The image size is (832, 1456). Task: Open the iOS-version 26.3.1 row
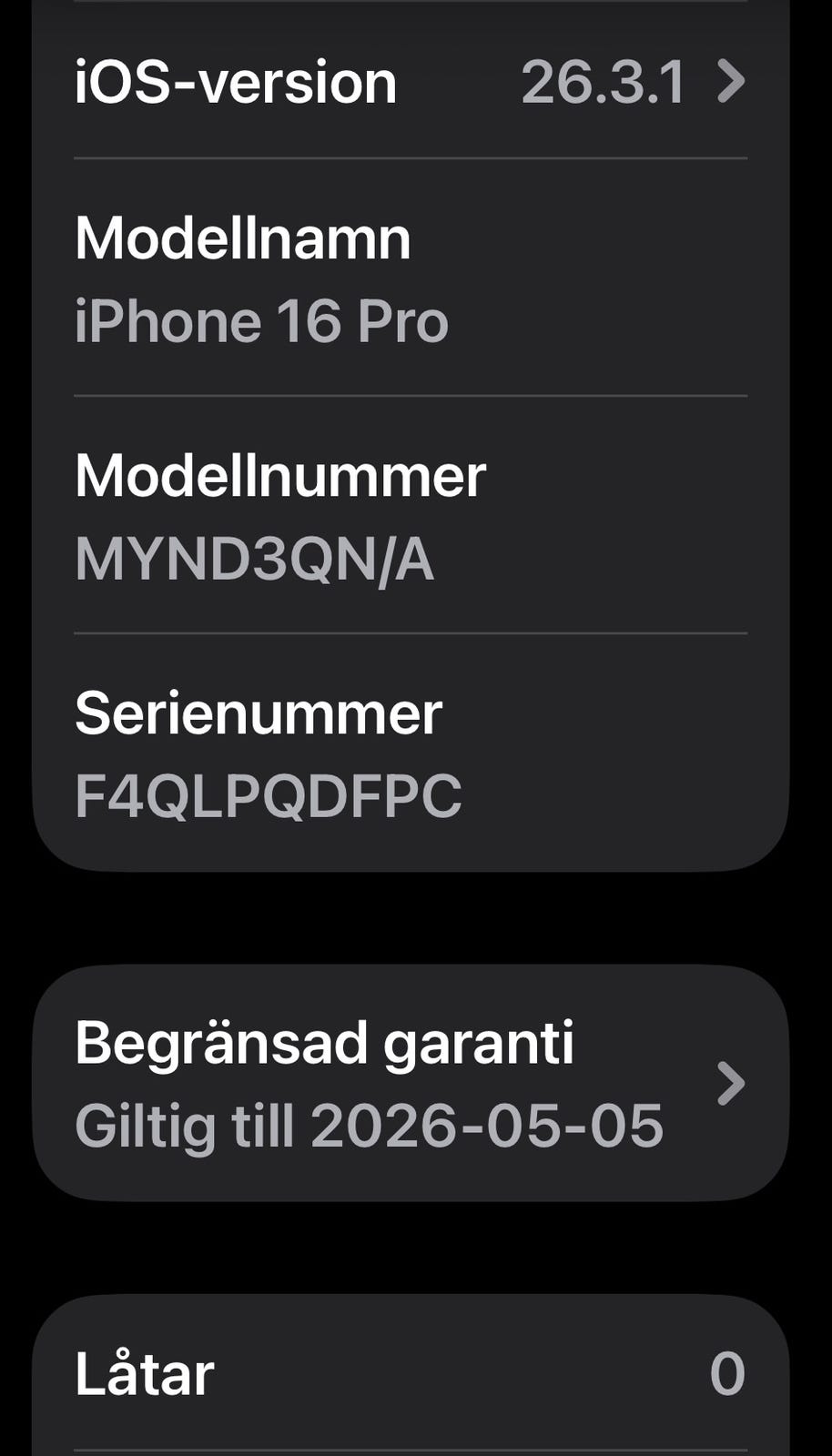[x=411, y=81]
